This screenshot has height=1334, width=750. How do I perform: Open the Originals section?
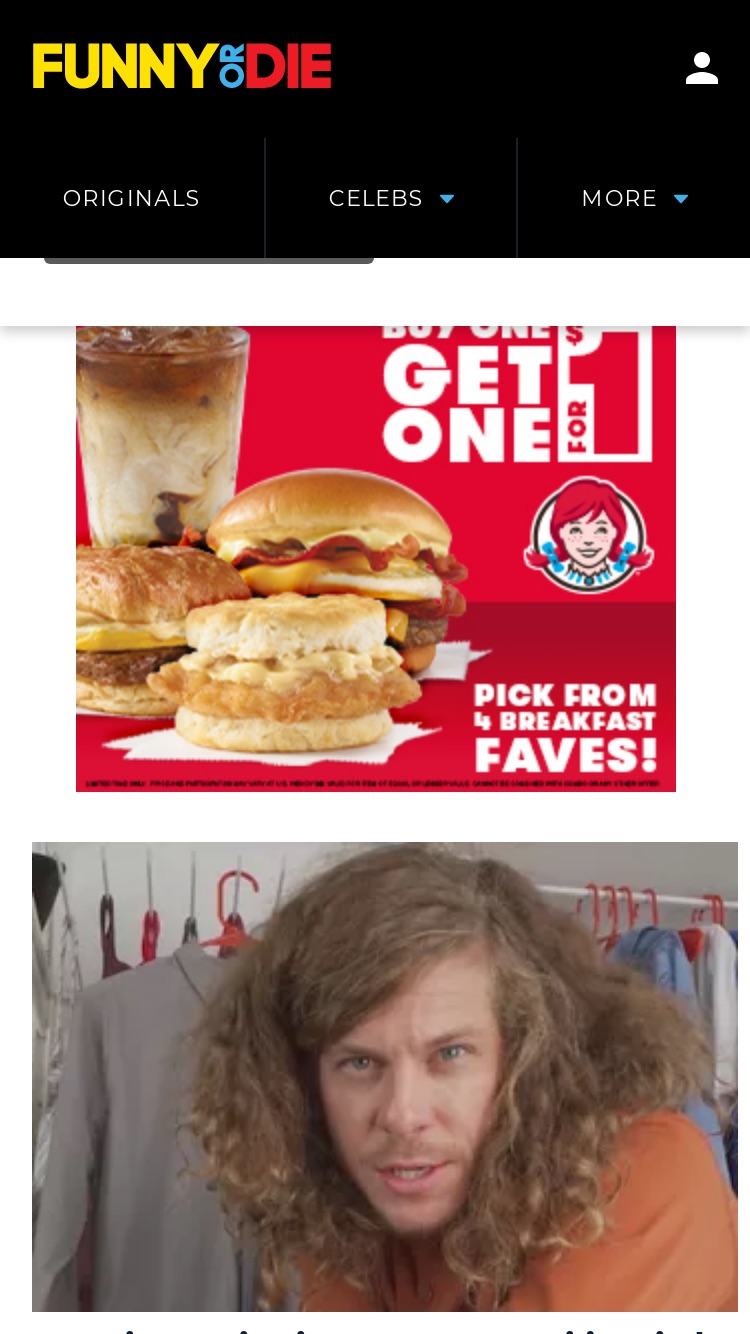click(x=132, y=198)
